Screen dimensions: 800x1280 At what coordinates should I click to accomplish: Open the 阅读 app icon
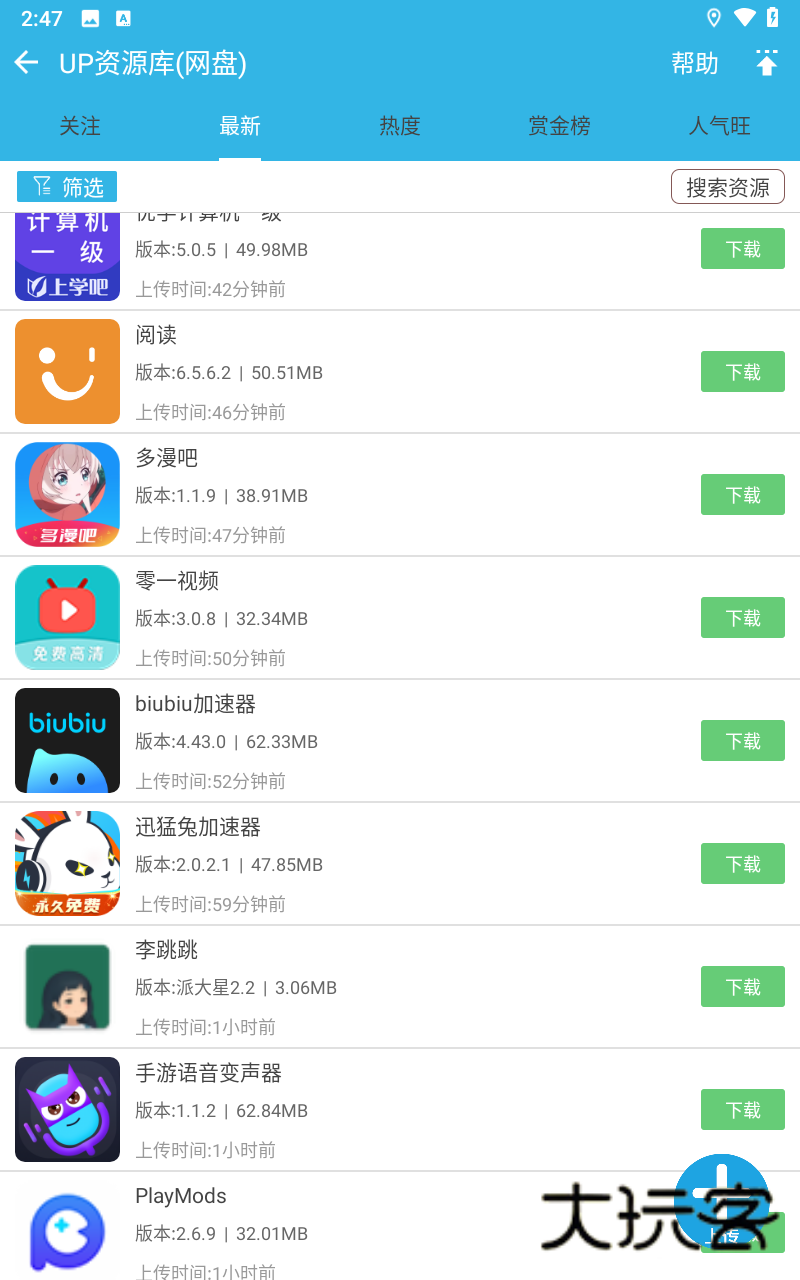(x=67, y=371)
